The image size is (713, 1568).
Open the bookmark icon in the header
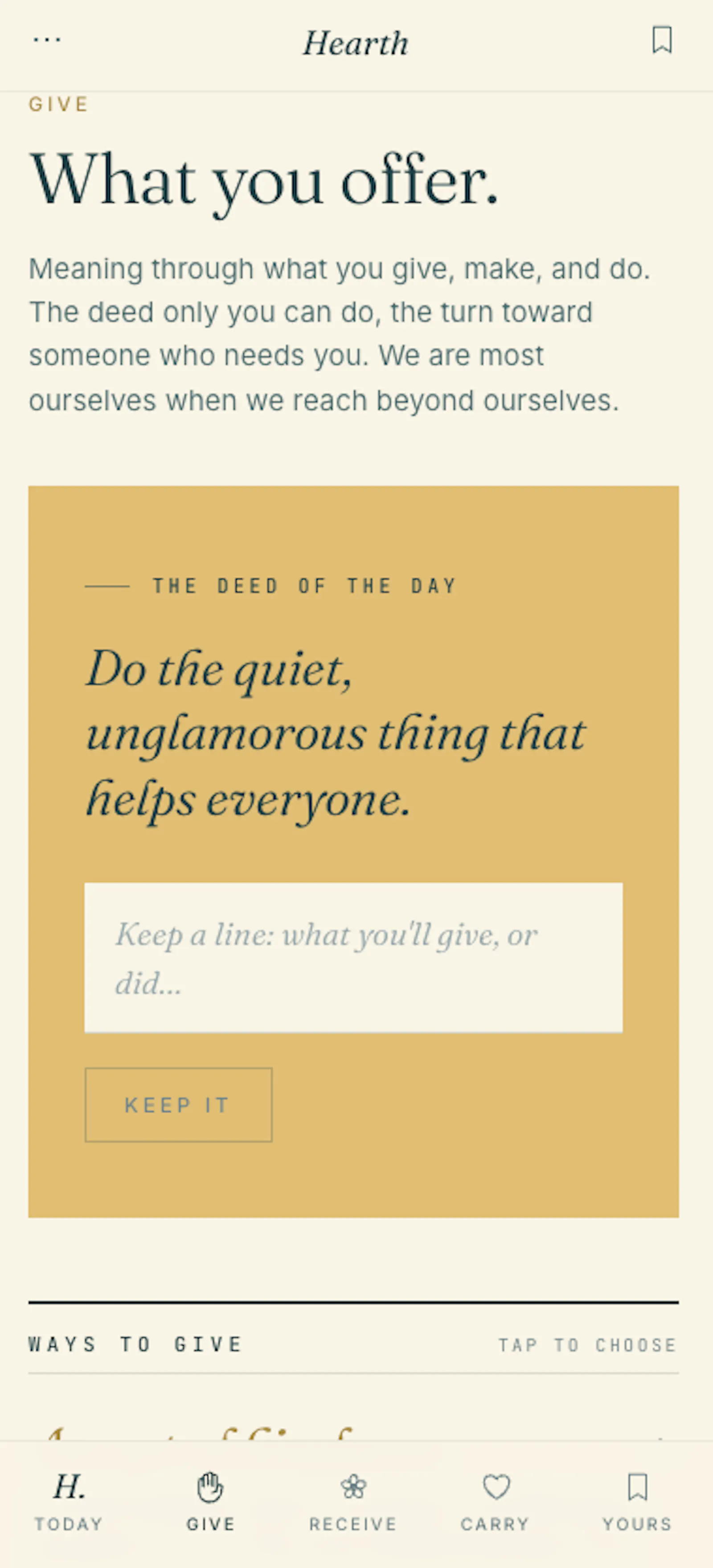(x=662, y=40)
